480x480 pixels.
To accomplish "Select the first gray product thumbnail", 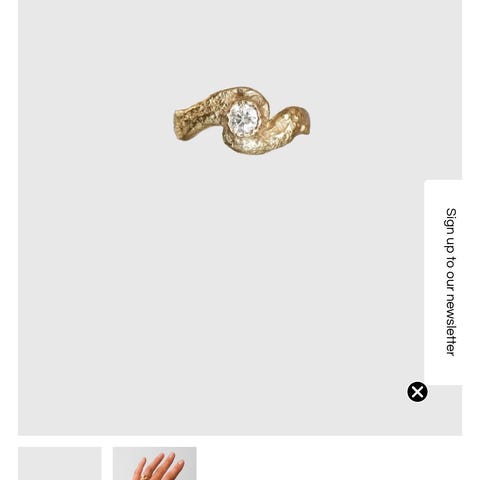I will tap(60, 463).
